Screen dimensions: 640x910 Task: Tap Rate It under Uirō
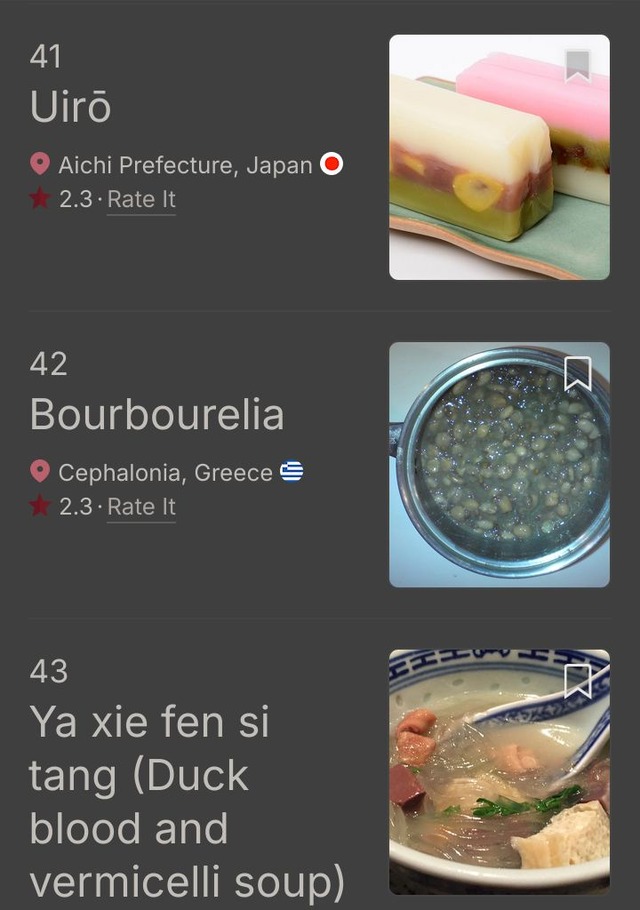(141, 199)
